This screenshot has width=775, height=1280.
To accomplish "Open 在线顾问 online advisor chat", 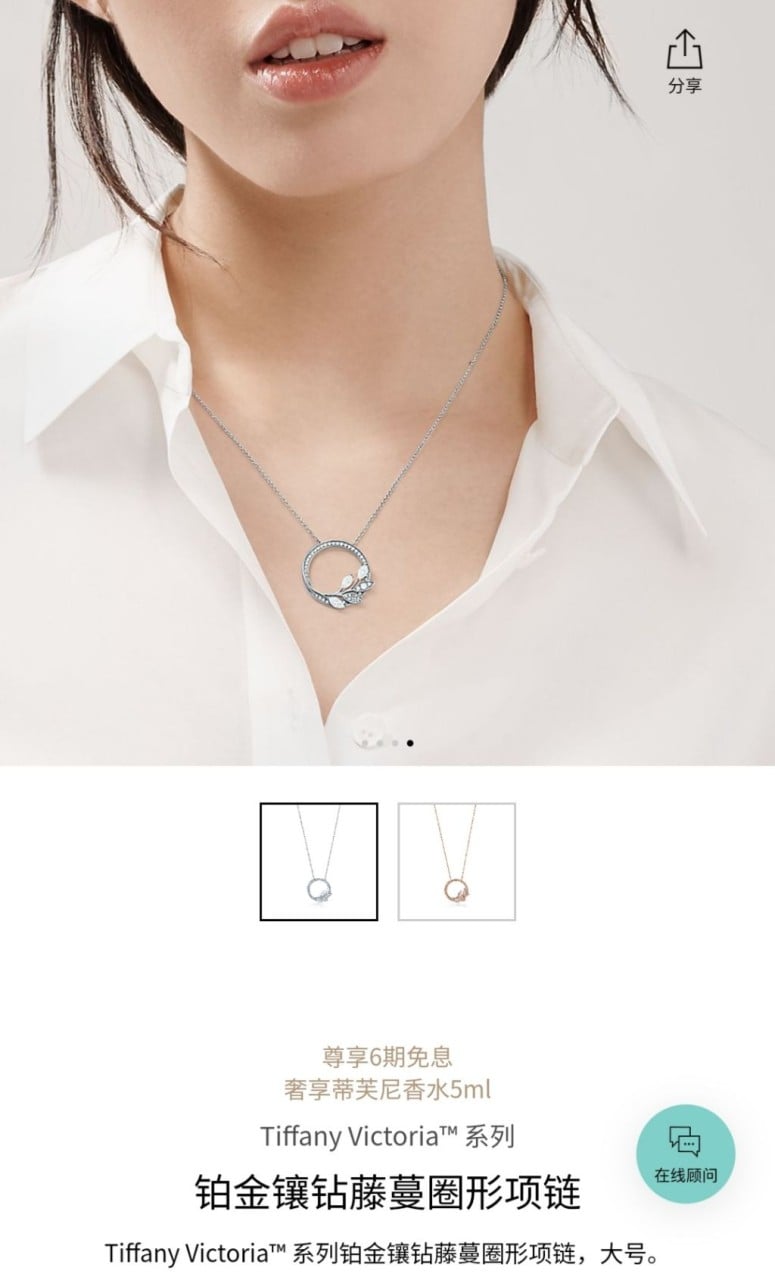I will pyautogui.click(x=685, y=1152).
